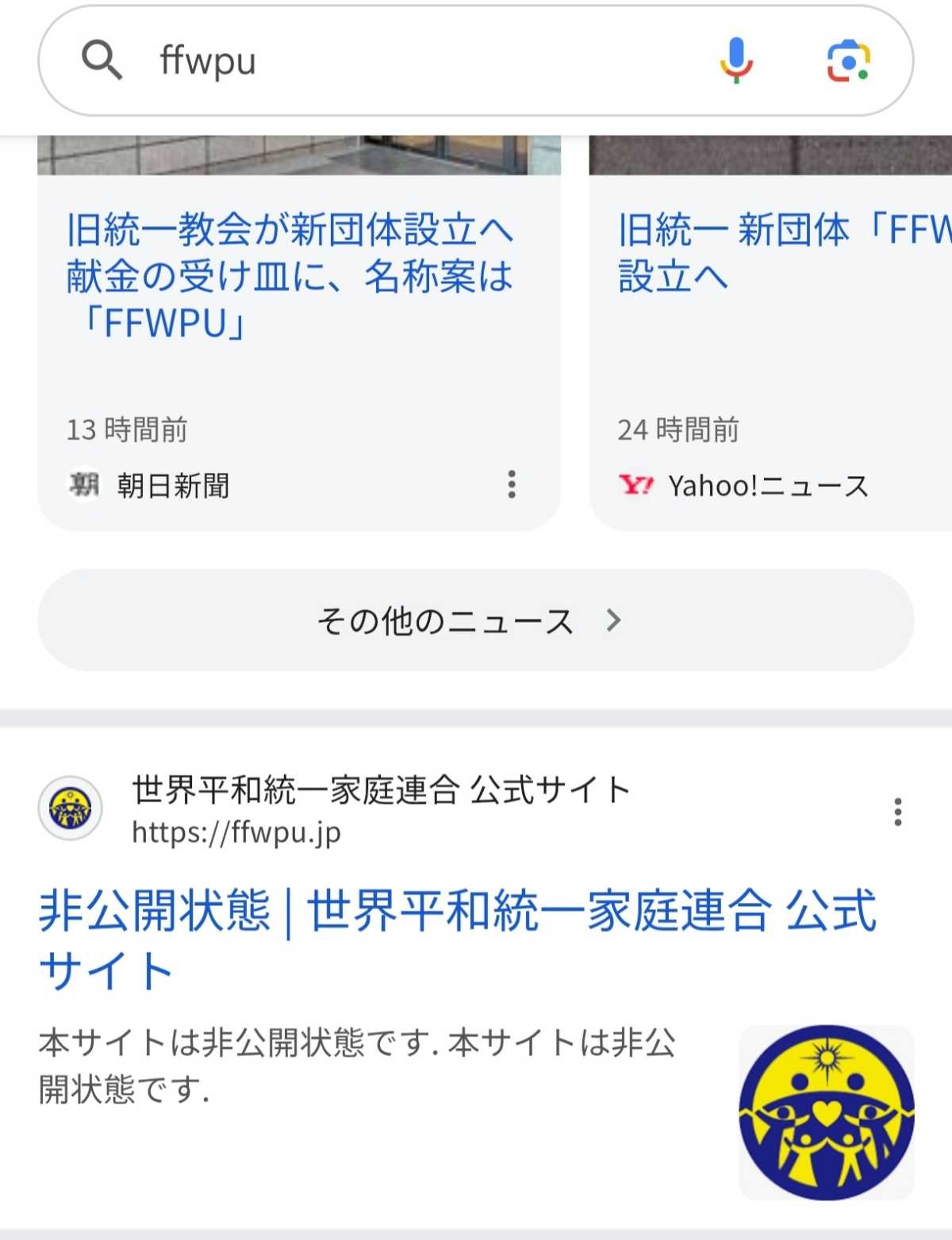
Task: Open options menu for the ffwpu.jp result
Action: (897, 812)
